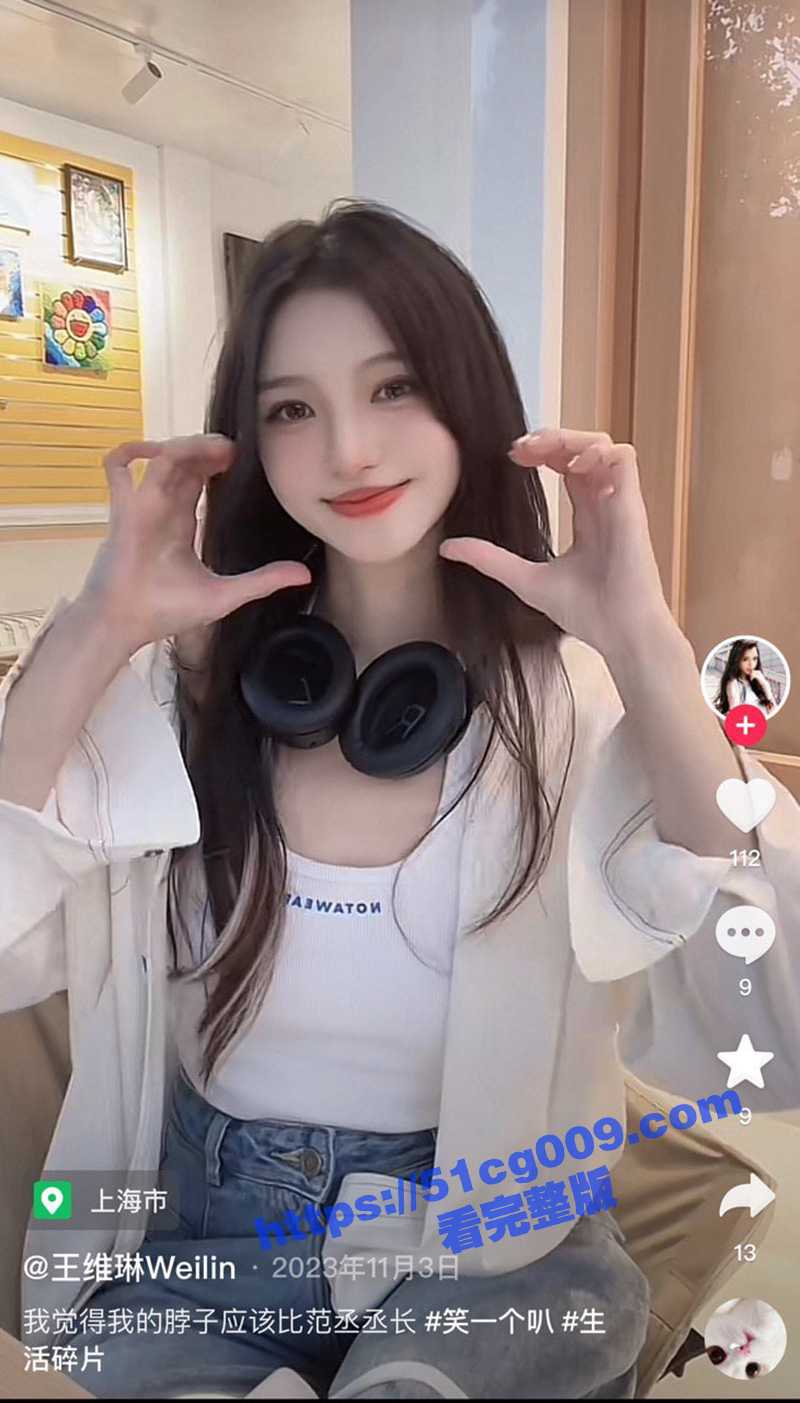Open the creator's profile avatar
The width and height of the screenshot is (800, 1403).
click(x=745, y=676)
